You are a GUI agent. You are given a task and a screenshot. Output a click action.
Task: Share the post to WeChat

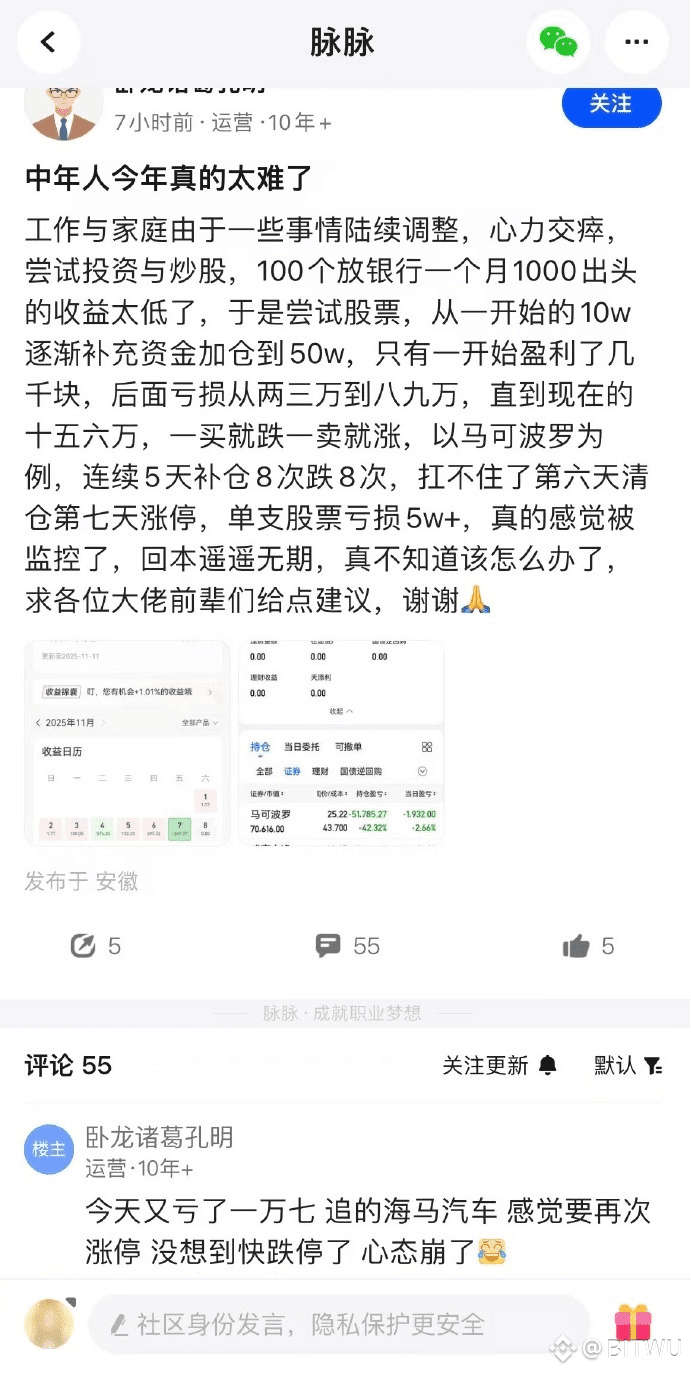[x=558, y=42]
